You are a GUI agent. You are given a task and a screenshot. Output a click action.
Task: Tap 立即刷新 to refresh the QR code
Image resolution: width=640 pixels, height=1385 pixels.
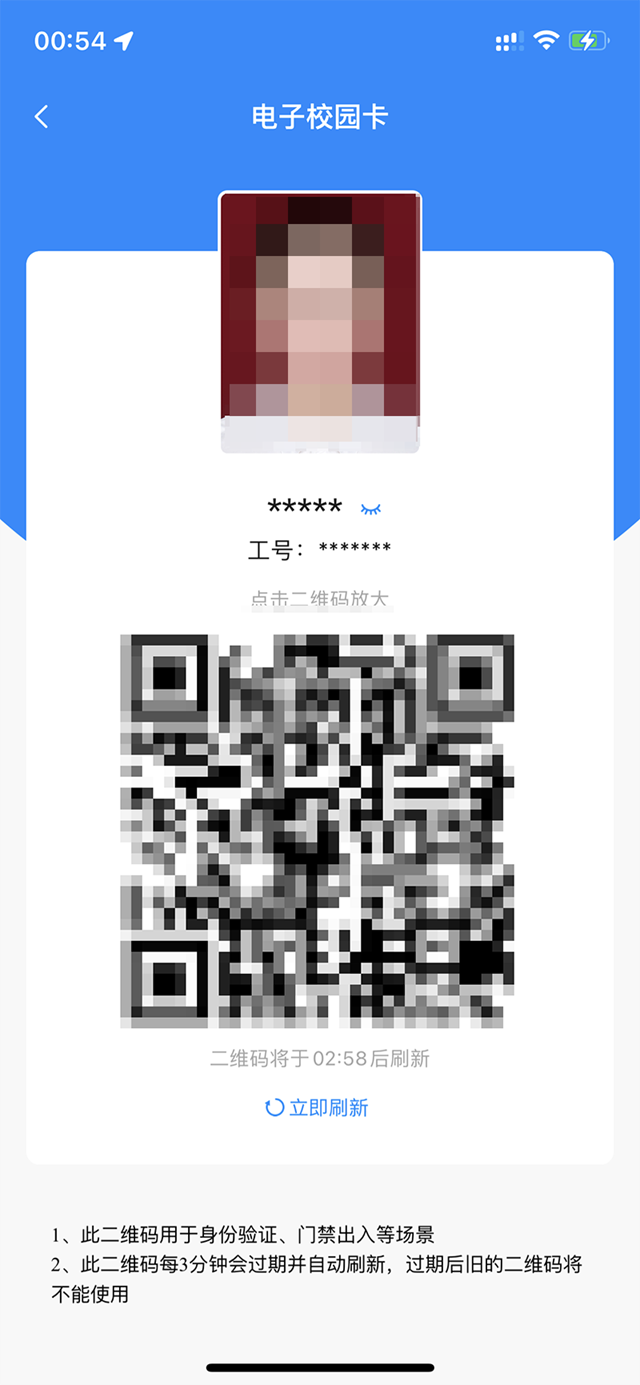pyautogui.click(x=318, y=1107)
